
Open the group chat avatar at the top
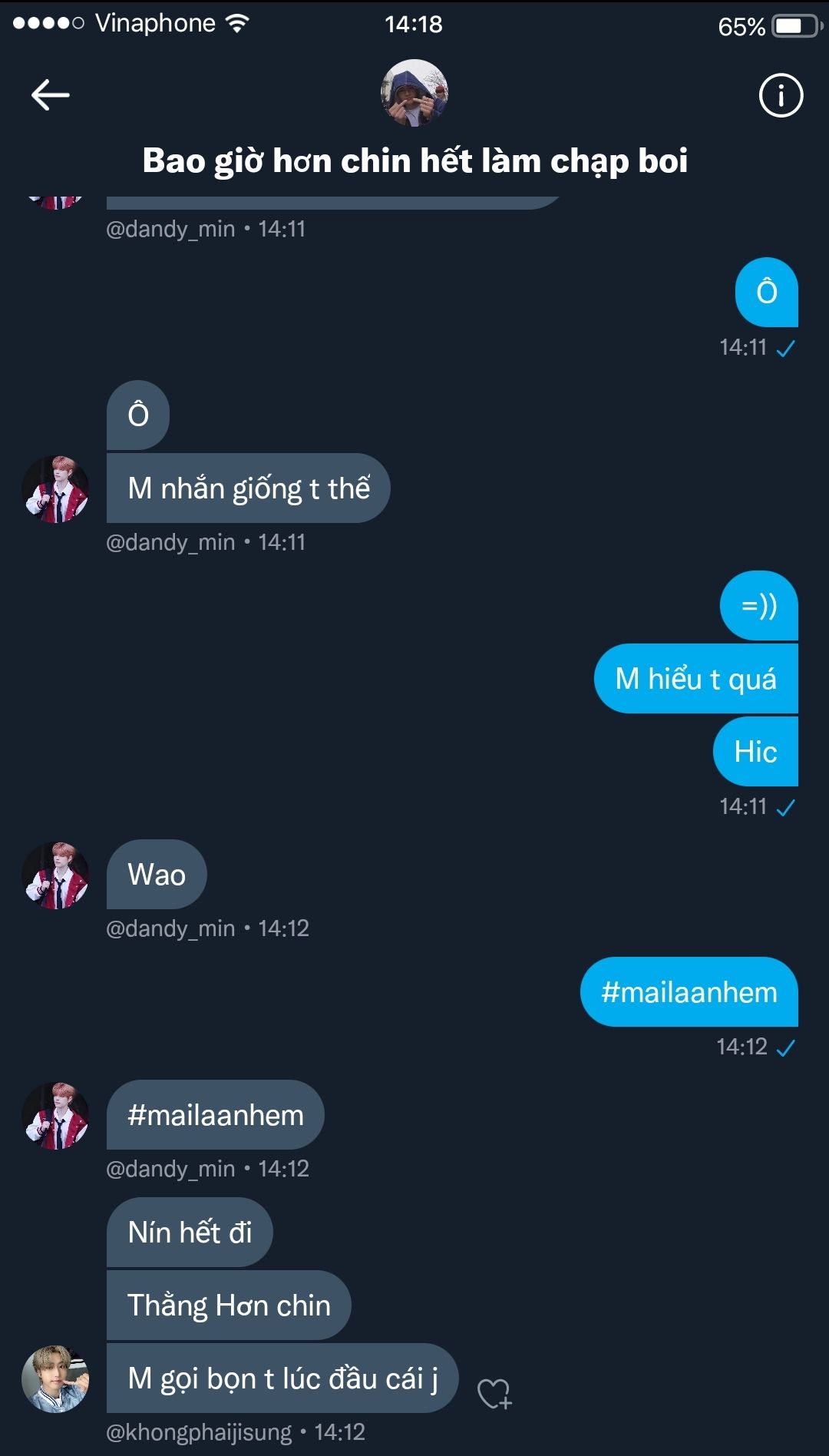click(x=414, y=93)
